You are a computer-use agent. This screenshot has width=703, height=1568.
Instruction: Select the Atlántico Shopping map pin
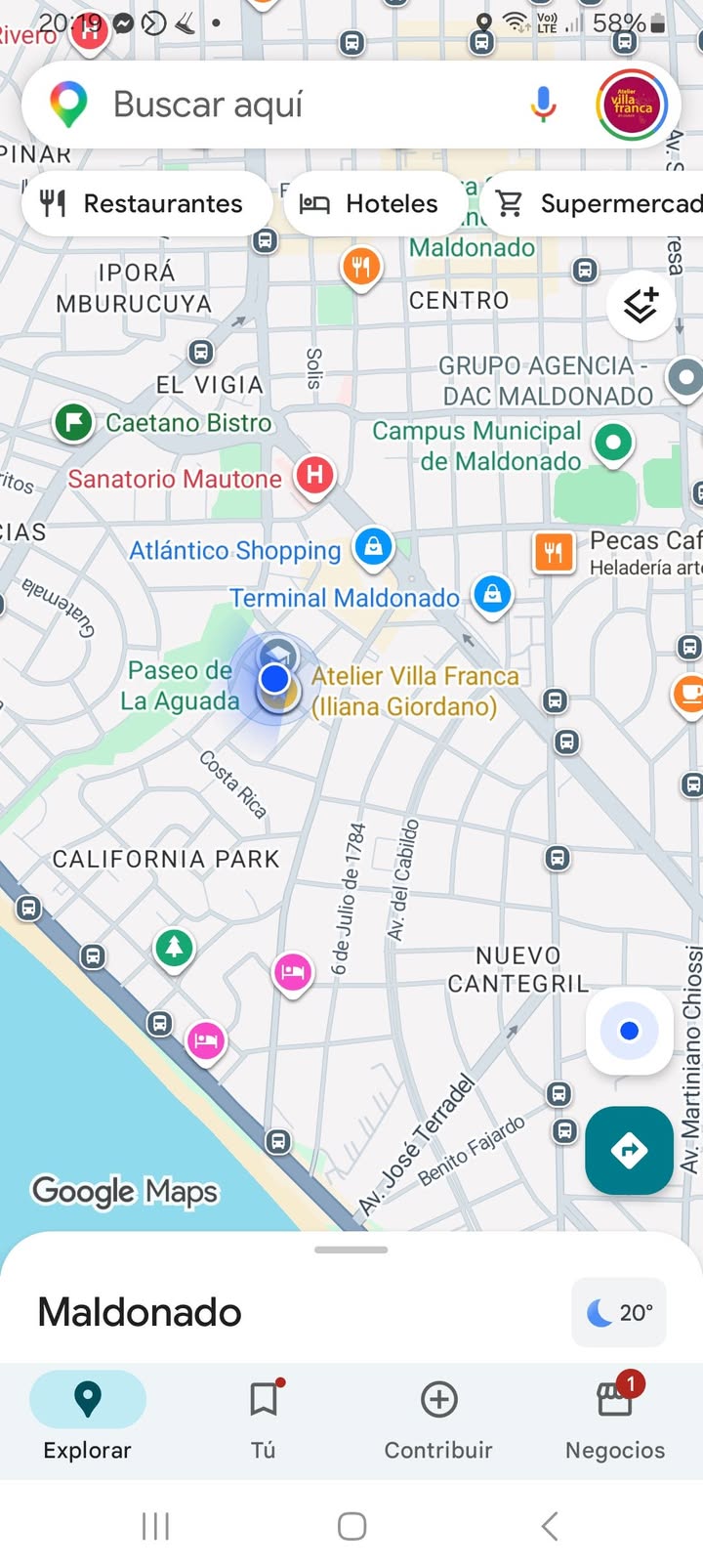click(373, 547)
